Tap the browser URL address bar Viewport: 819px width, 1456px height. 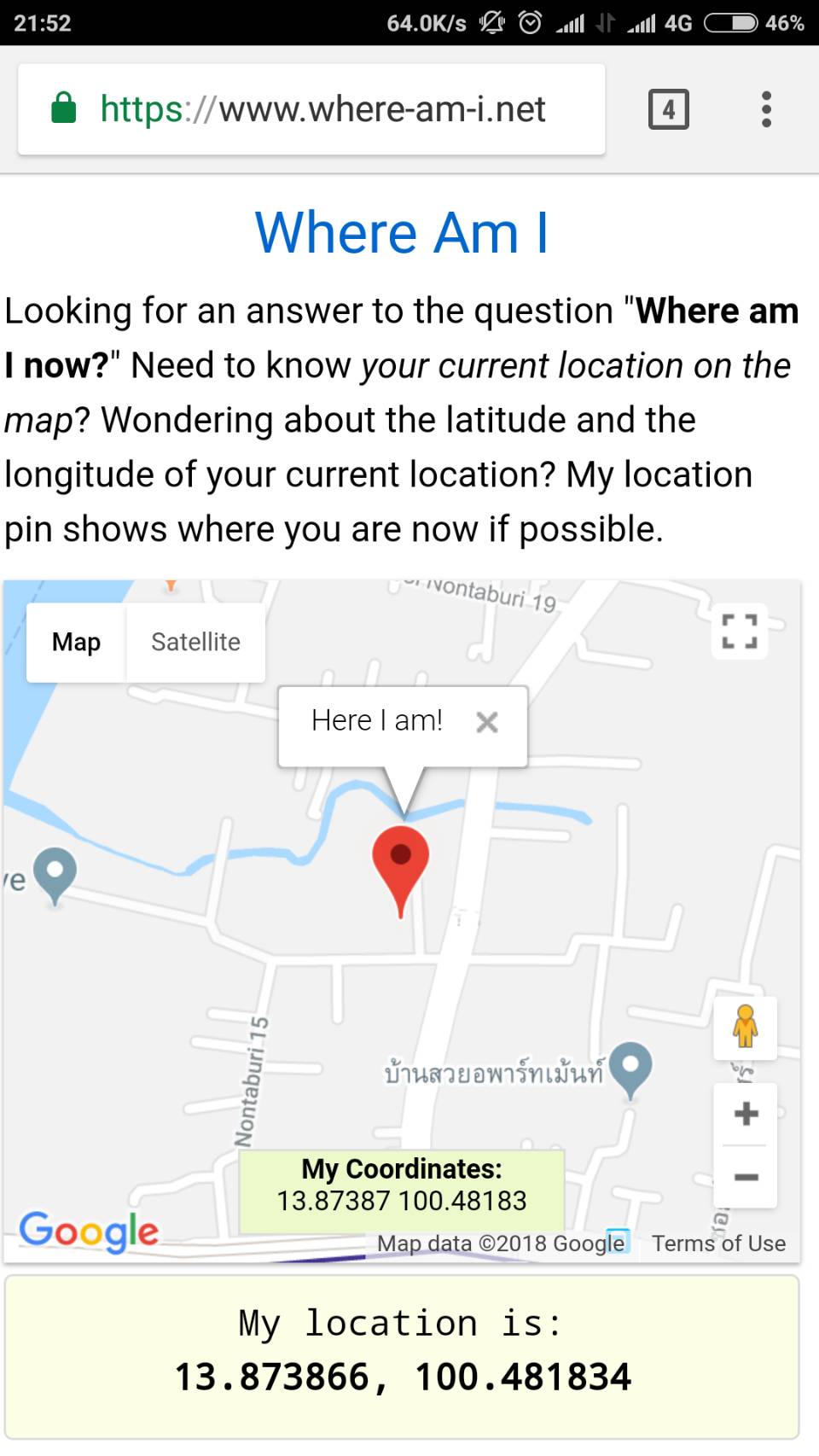[311, 109]
